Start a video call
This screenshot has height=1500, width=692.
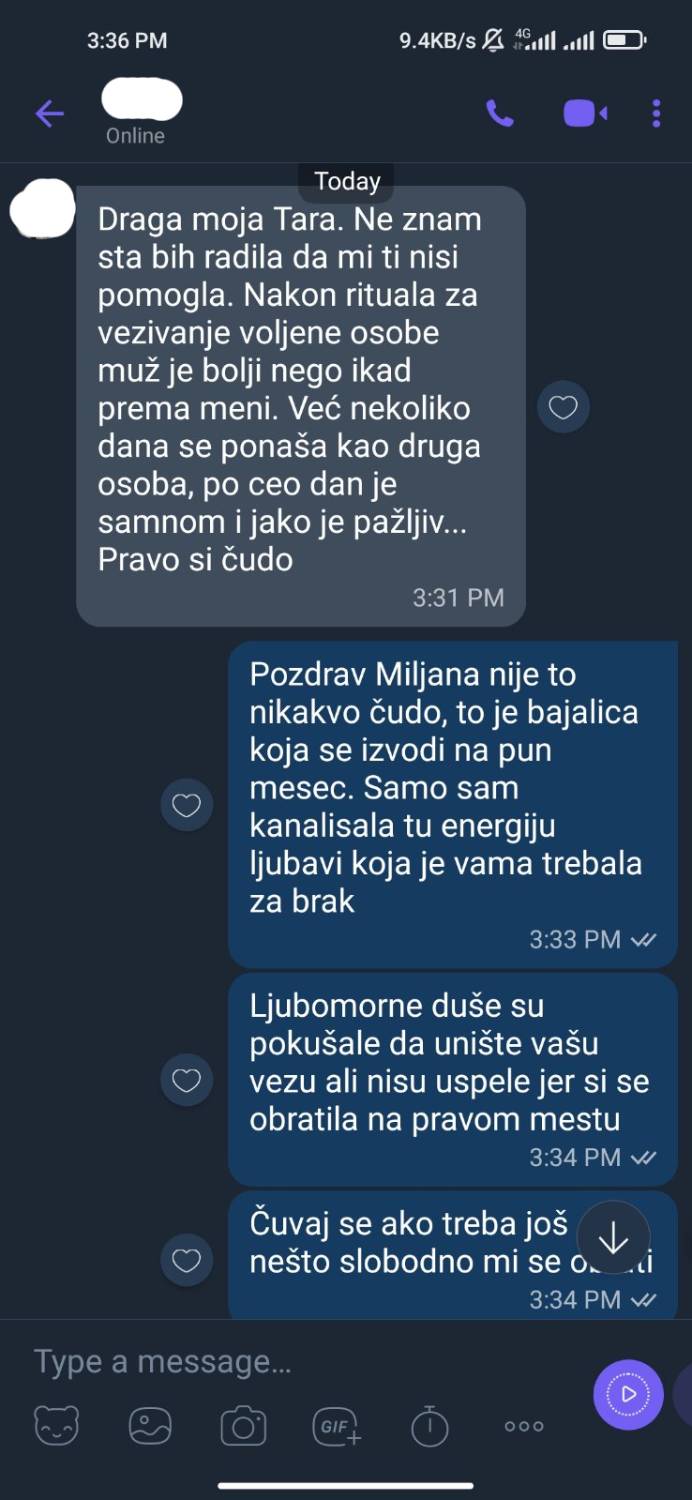(x=585, y=114)
